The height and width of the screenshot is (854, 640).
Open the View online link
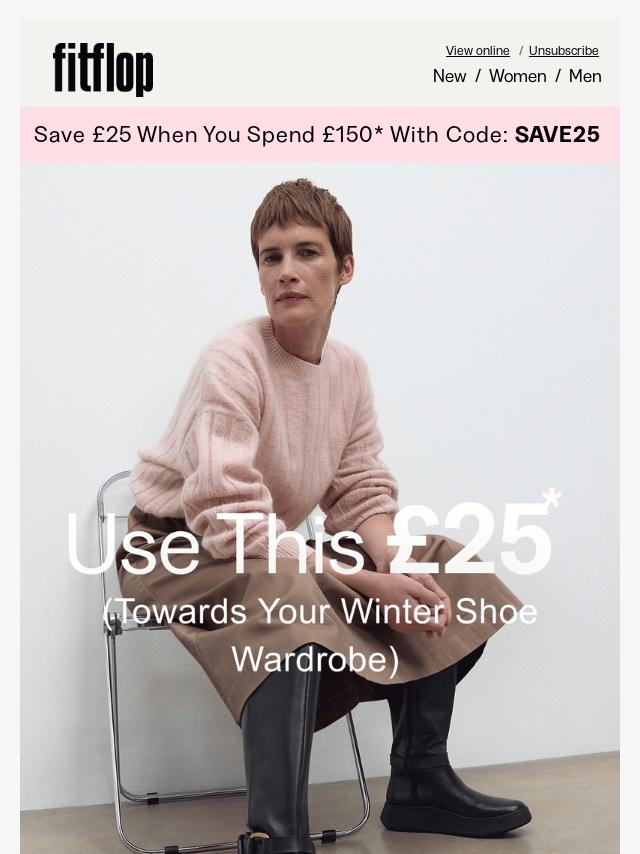tap(477, 50)
